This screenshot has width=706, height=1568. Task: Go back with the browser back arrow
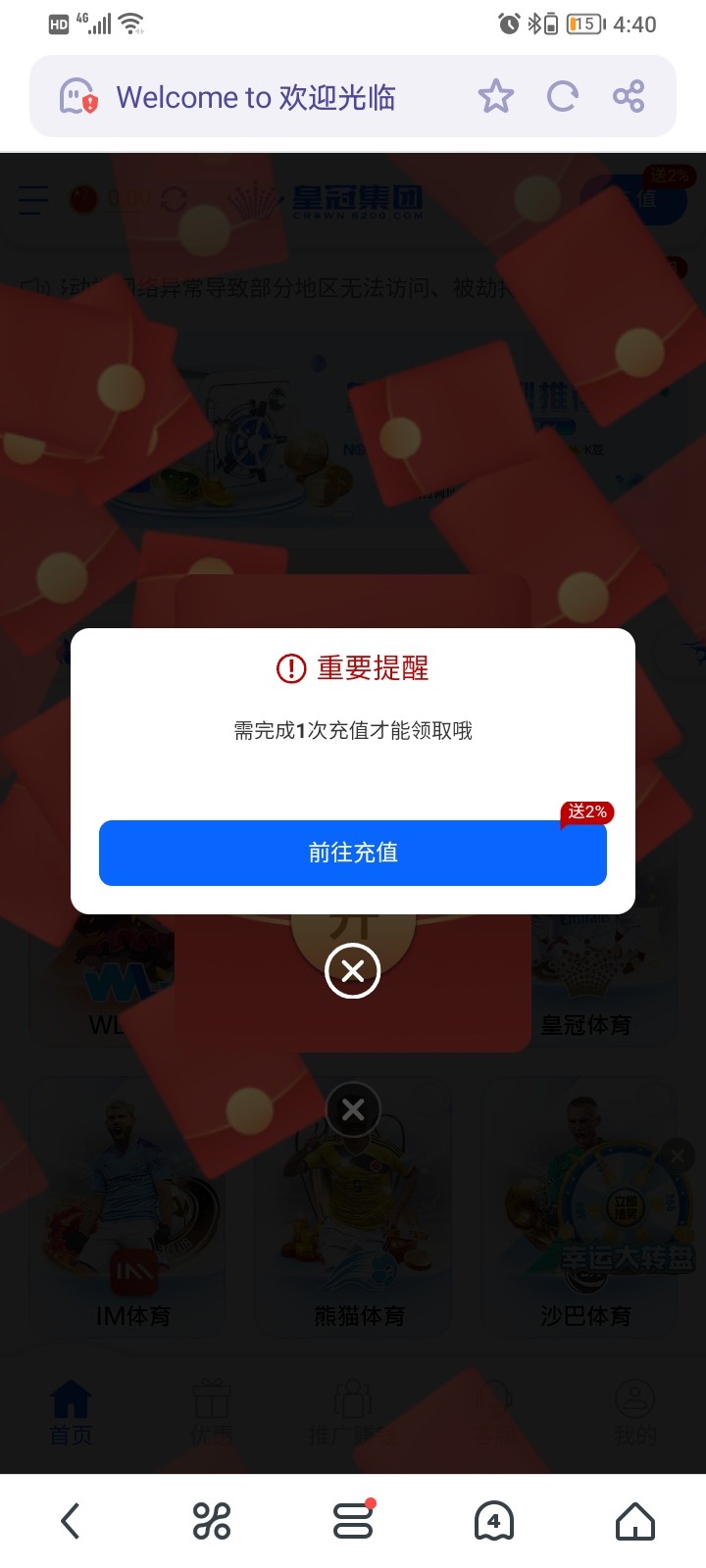71,1521
